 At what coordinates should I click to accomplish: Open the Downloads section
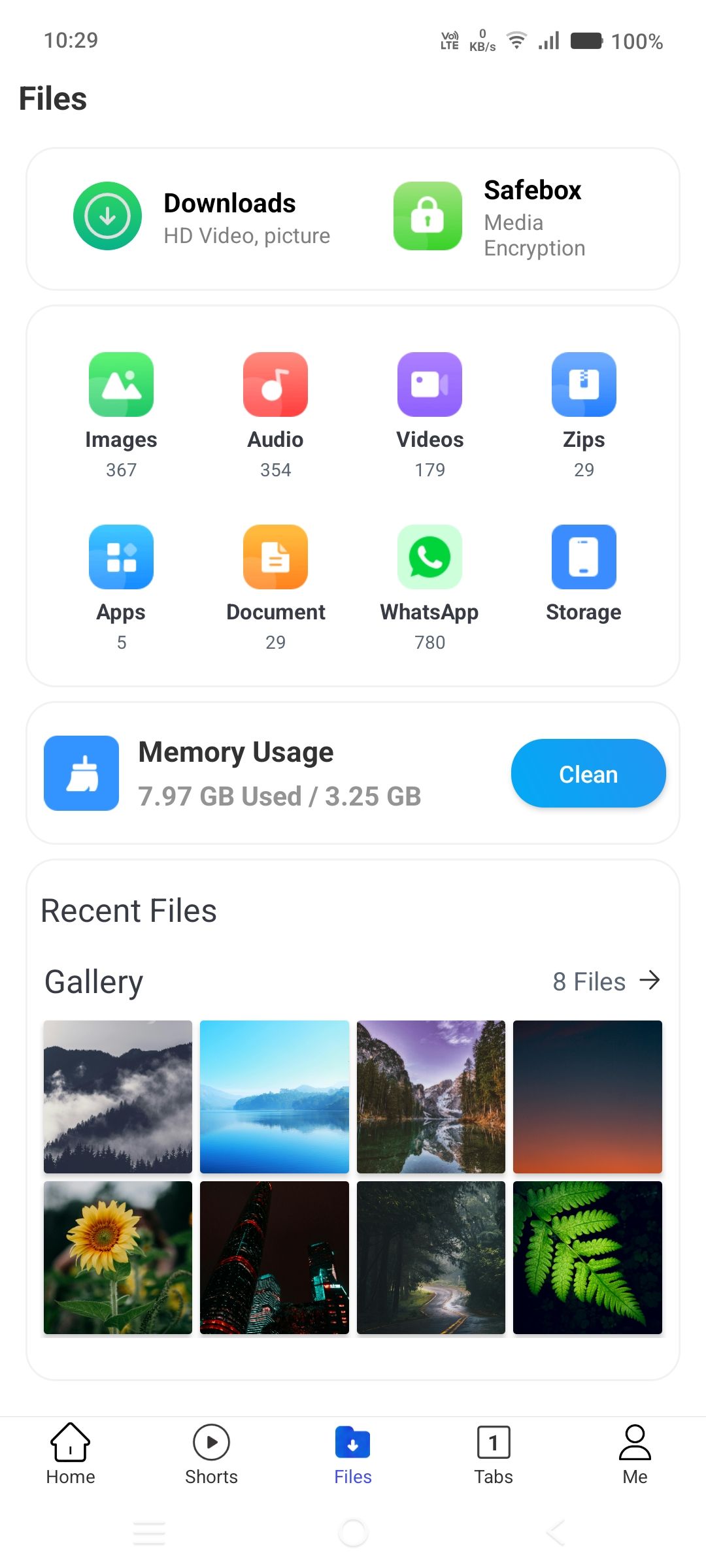click(x=203, y=218)
